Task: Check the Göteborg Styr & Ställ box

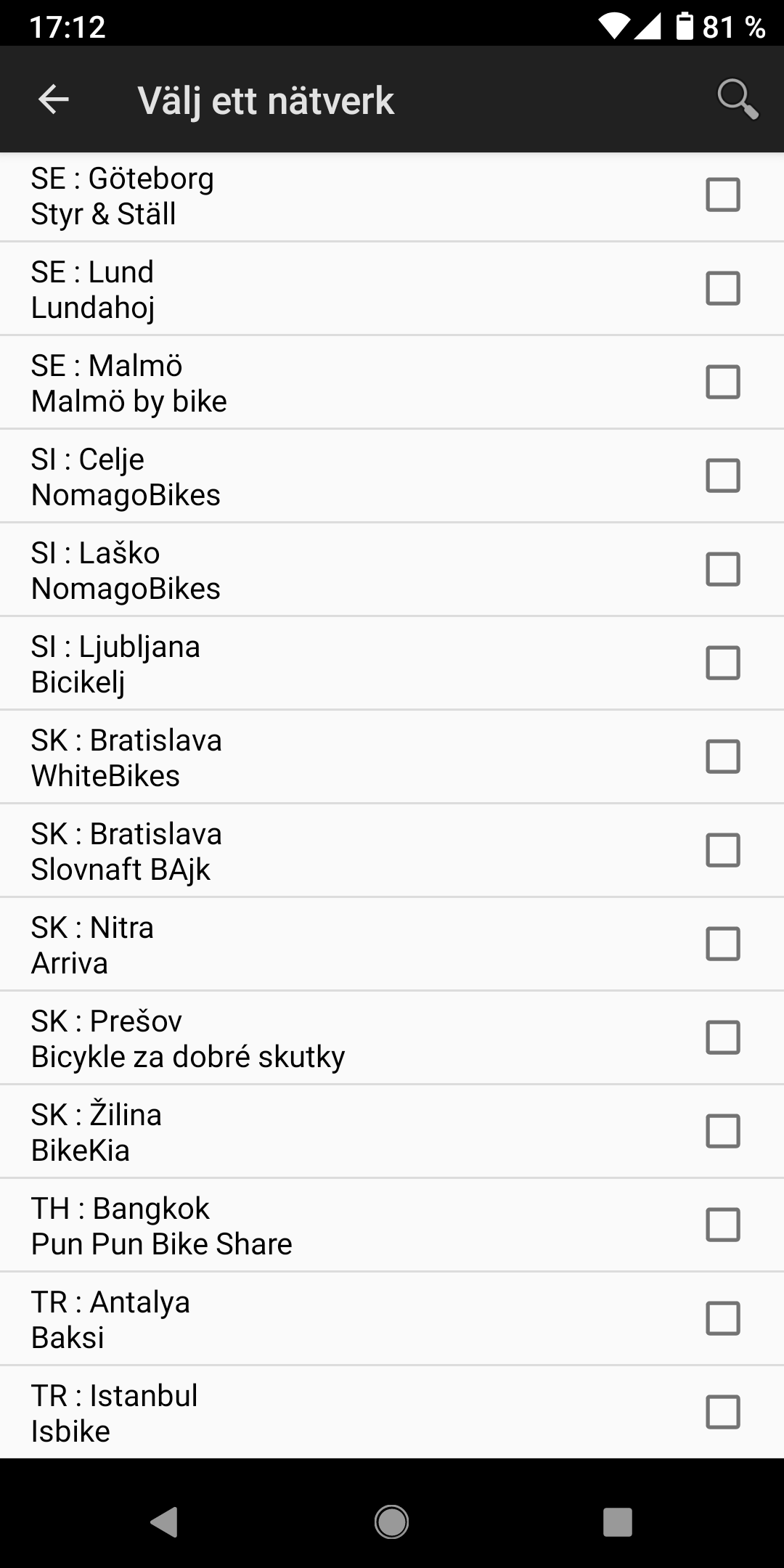Action: pyautogui.click(x=722, y=195)
